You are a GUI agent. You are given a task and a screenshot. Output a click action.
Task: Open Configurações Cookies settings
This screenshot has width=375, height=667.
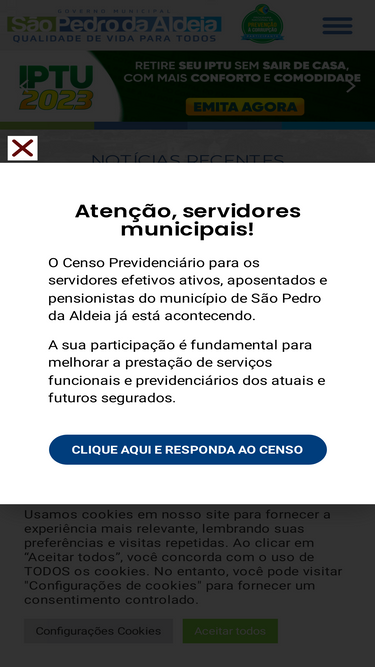point(98,631)
